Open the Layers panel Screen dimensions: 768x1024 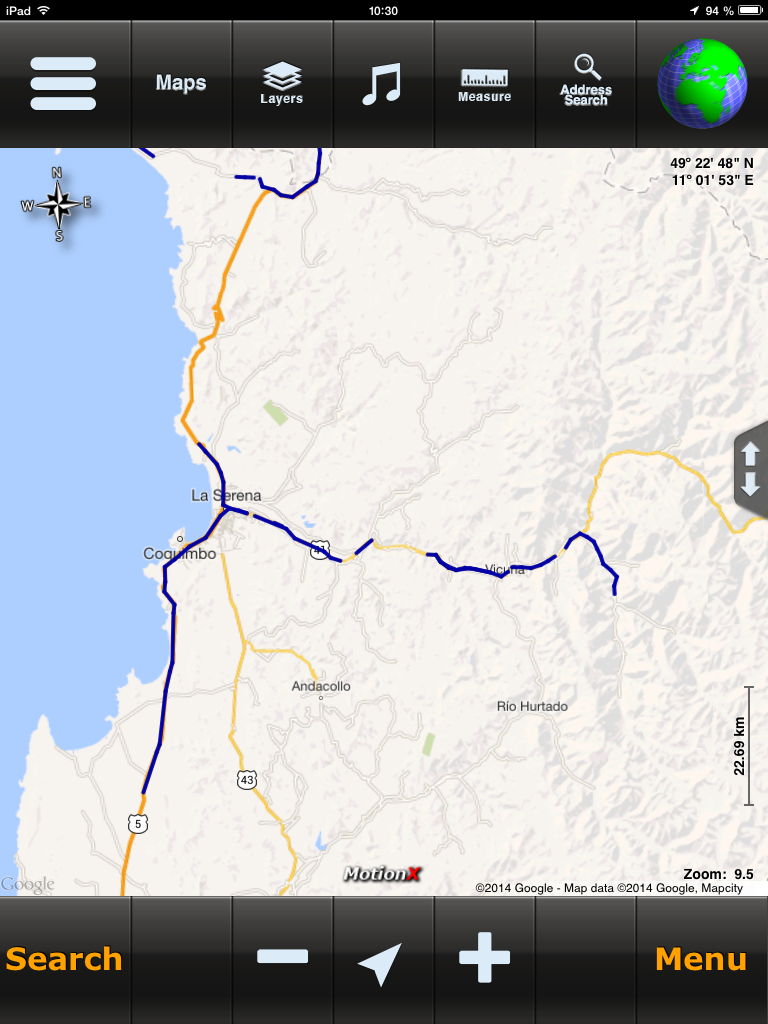tap(282, 84)
